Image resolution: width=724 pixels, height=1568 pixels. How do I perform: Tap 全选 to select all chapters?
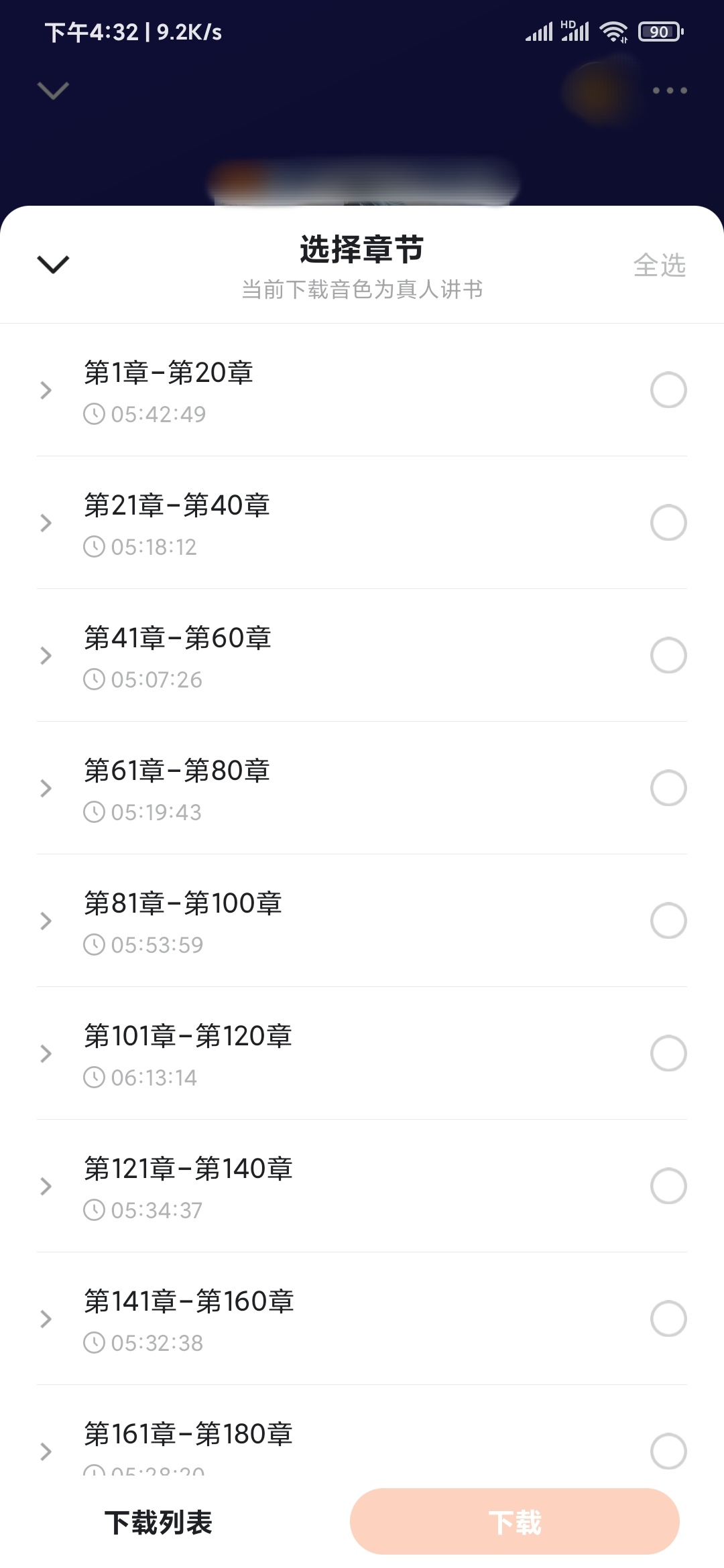(x=660, y=265)
